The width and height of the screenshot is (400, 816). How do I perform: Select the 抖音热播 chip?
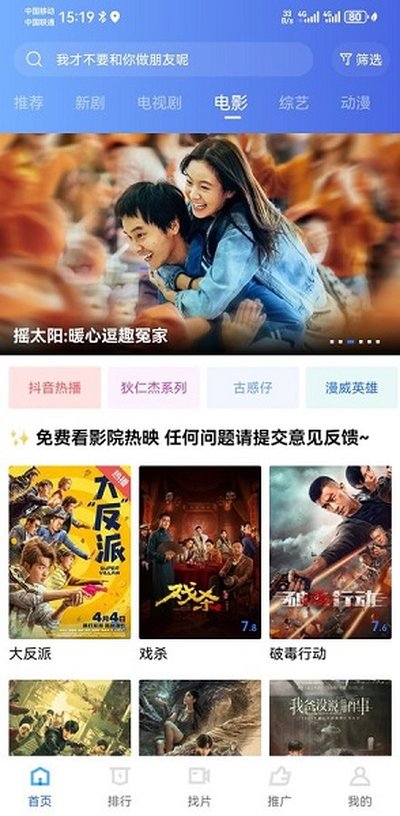[55, 388]
